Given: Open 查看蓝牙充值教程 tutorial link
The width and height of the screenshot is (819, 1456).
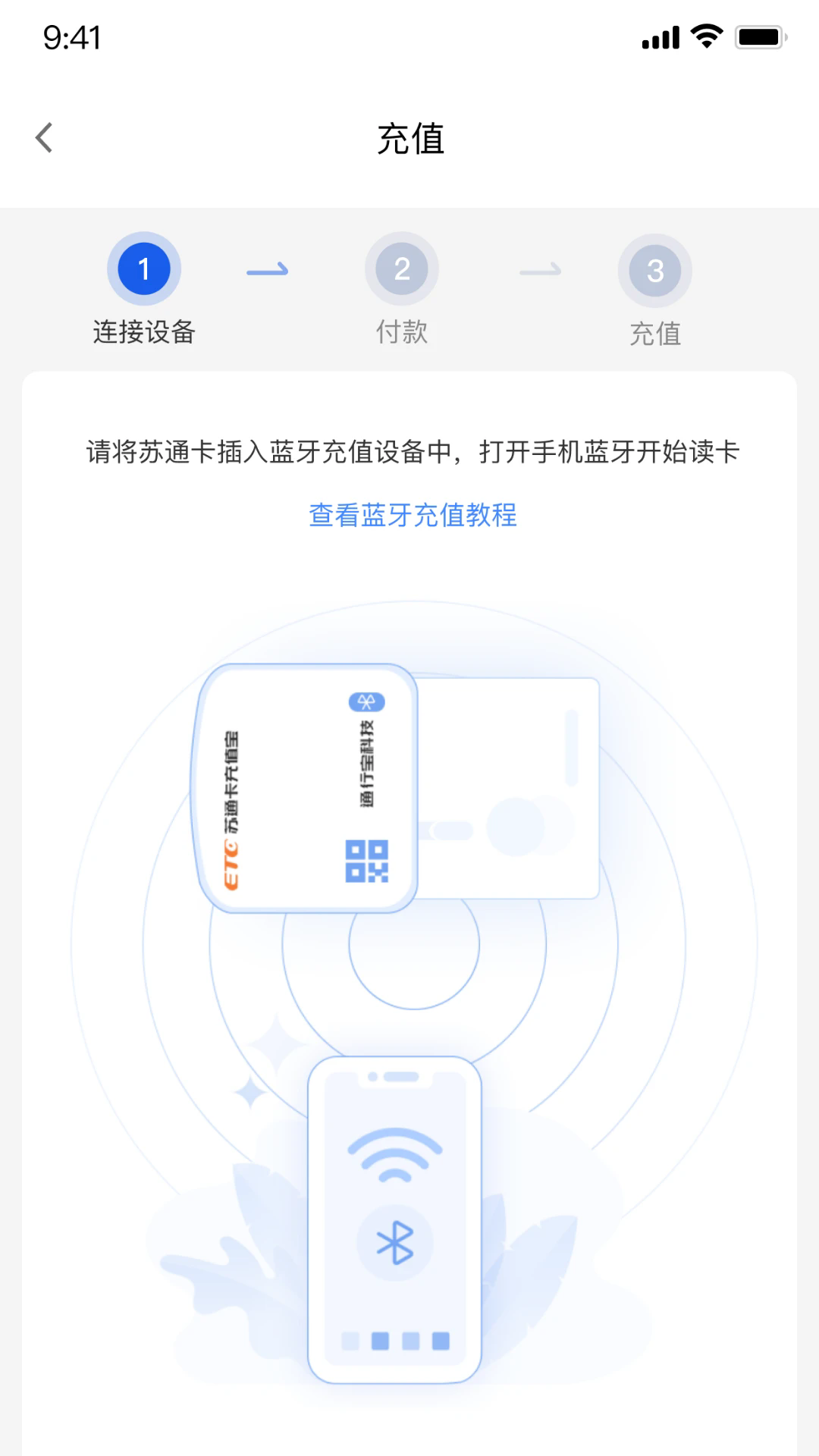Looking at the screenshot, I should tap(413, 516).
